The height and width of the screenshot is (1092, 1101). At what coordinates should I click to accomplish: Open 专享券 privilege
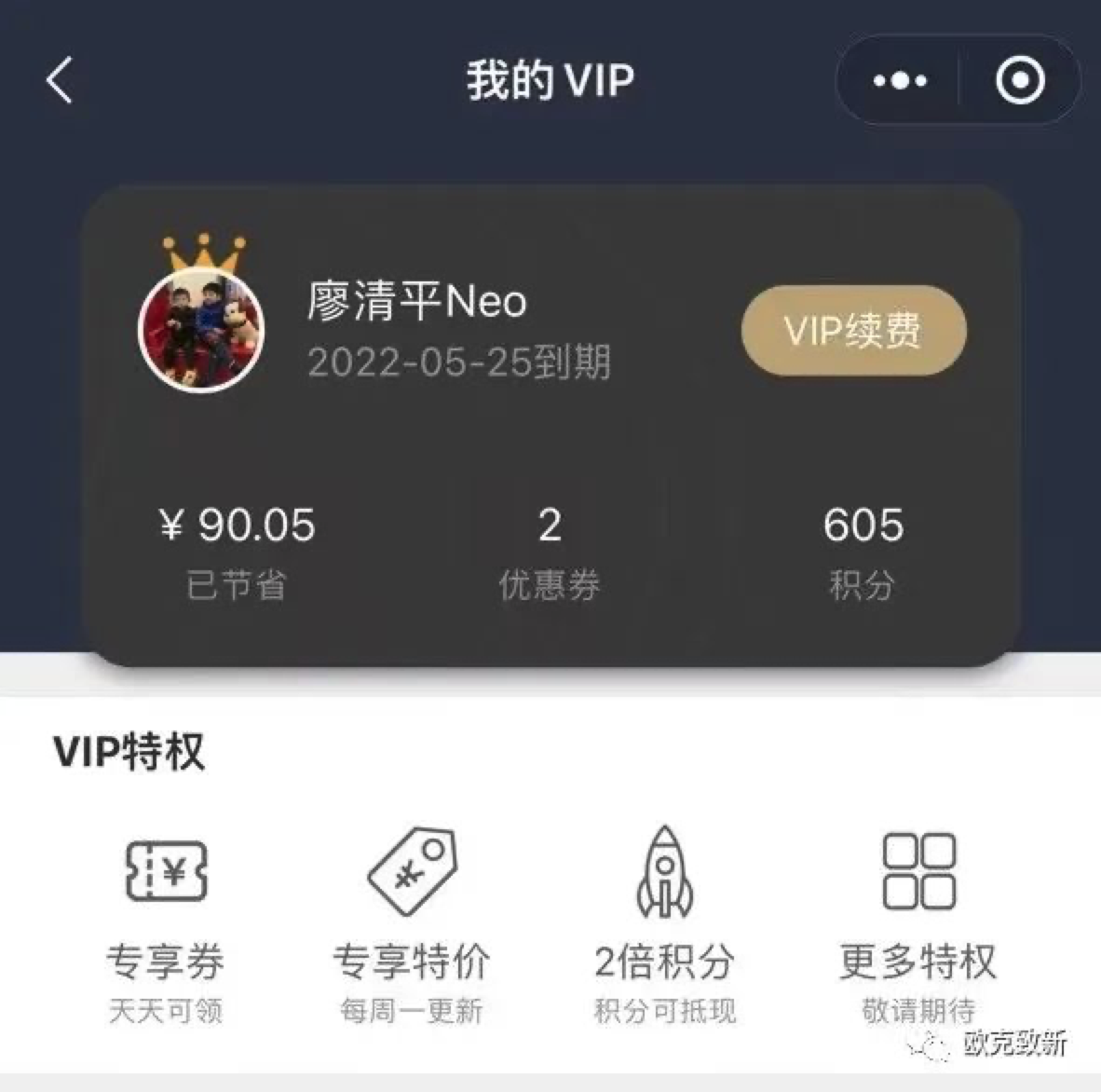pyautogui.click(x=166, y=922)
